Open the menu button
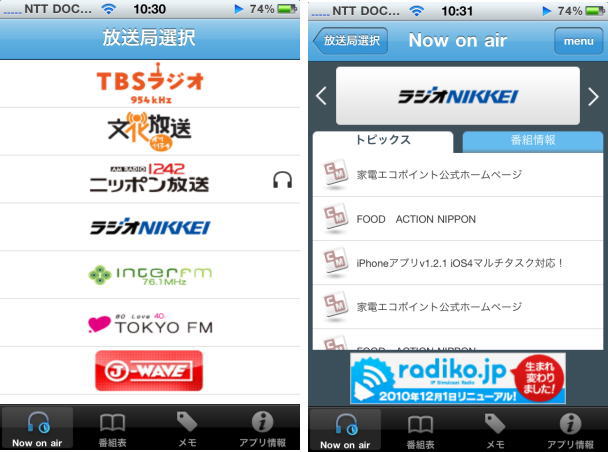The height and width of the screenshot is (452, 608). pos(578,41)
